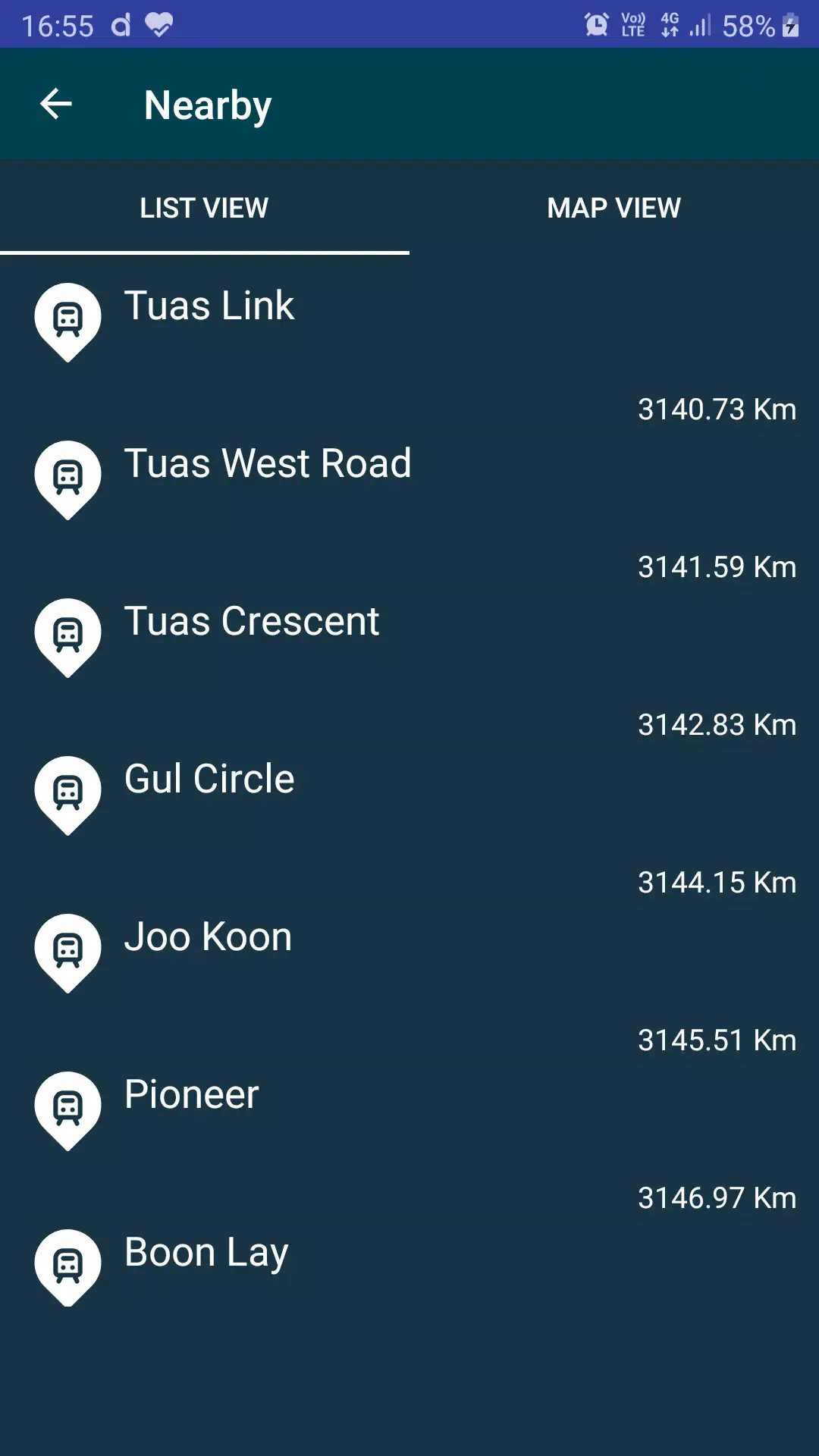Tap the Pioneer station row
This screenshot has height=1456, width=819.
coord(191,1094)
